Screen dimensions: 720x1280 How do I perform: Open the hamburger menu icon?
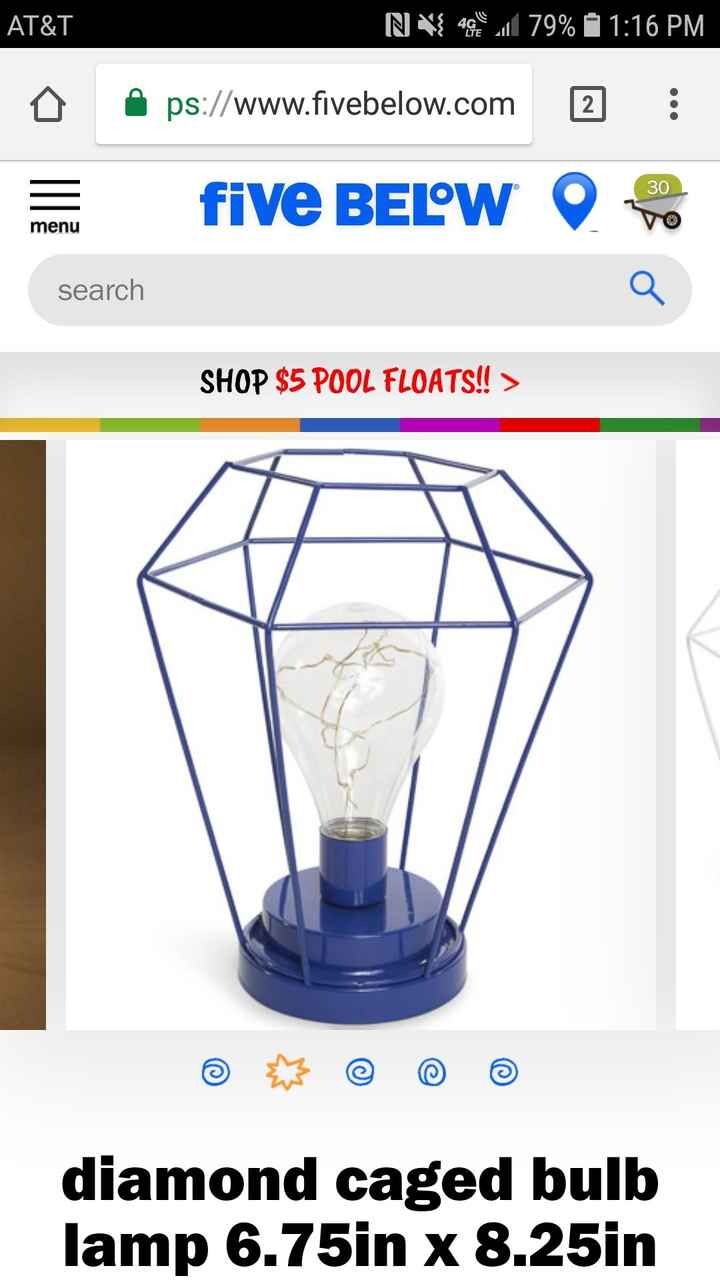54,196
